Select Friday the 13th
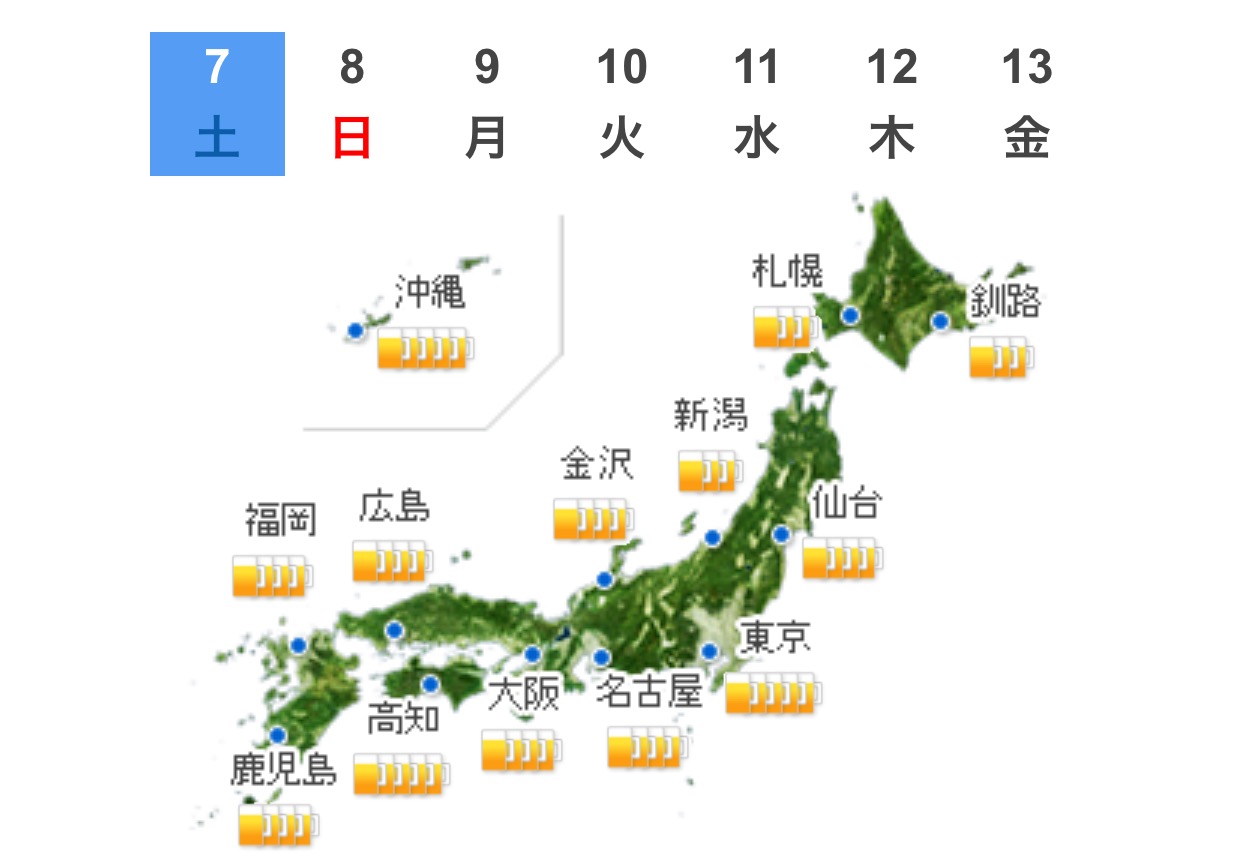 pyautogui.click(x=1027, y=104)
